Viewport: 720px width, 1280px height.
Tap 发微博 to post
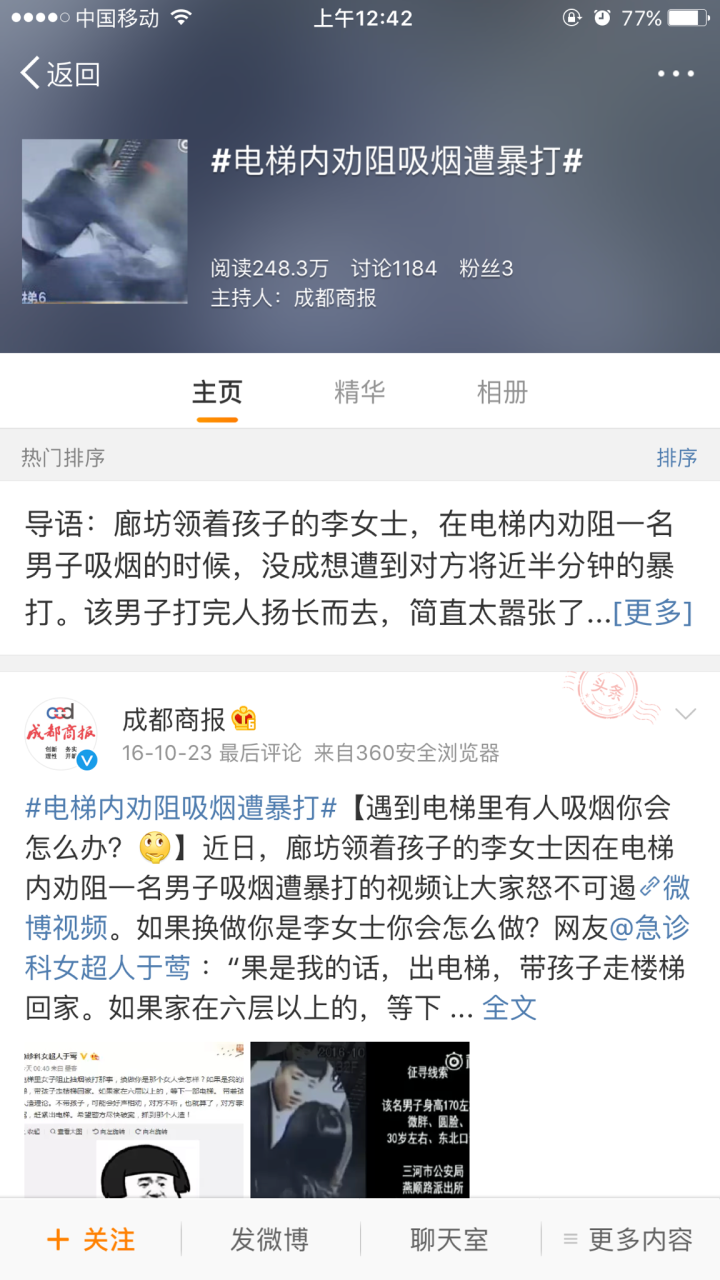point(269,1240)
